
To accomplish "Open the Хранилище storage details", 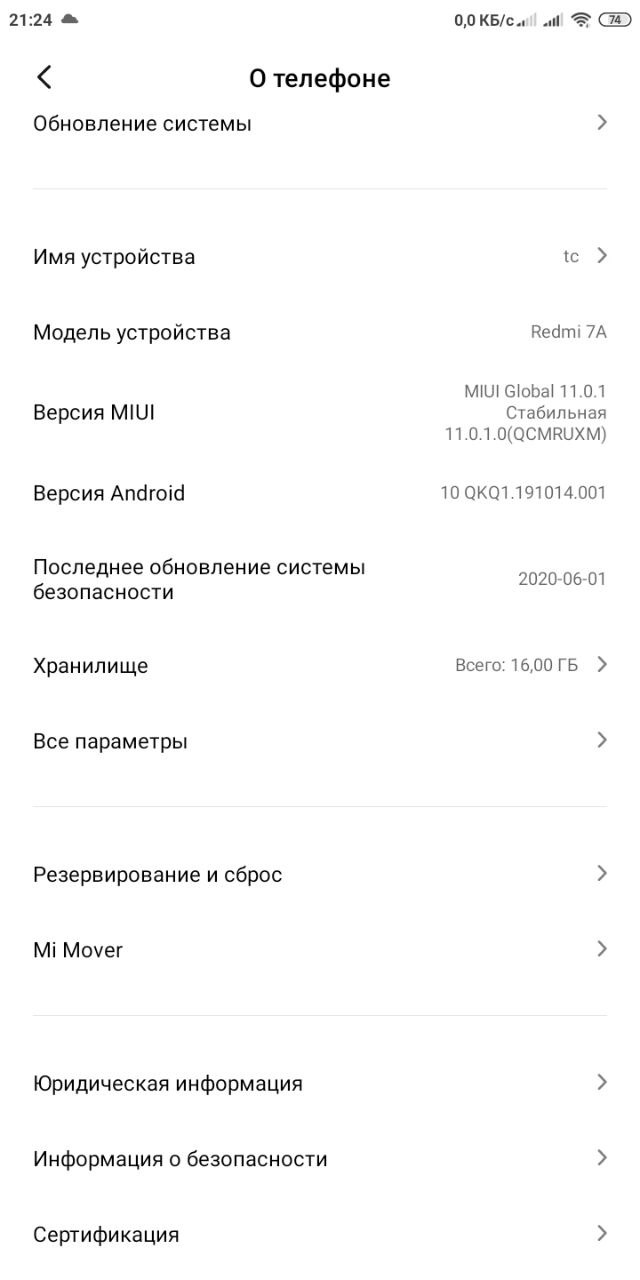I will [320, 665].
